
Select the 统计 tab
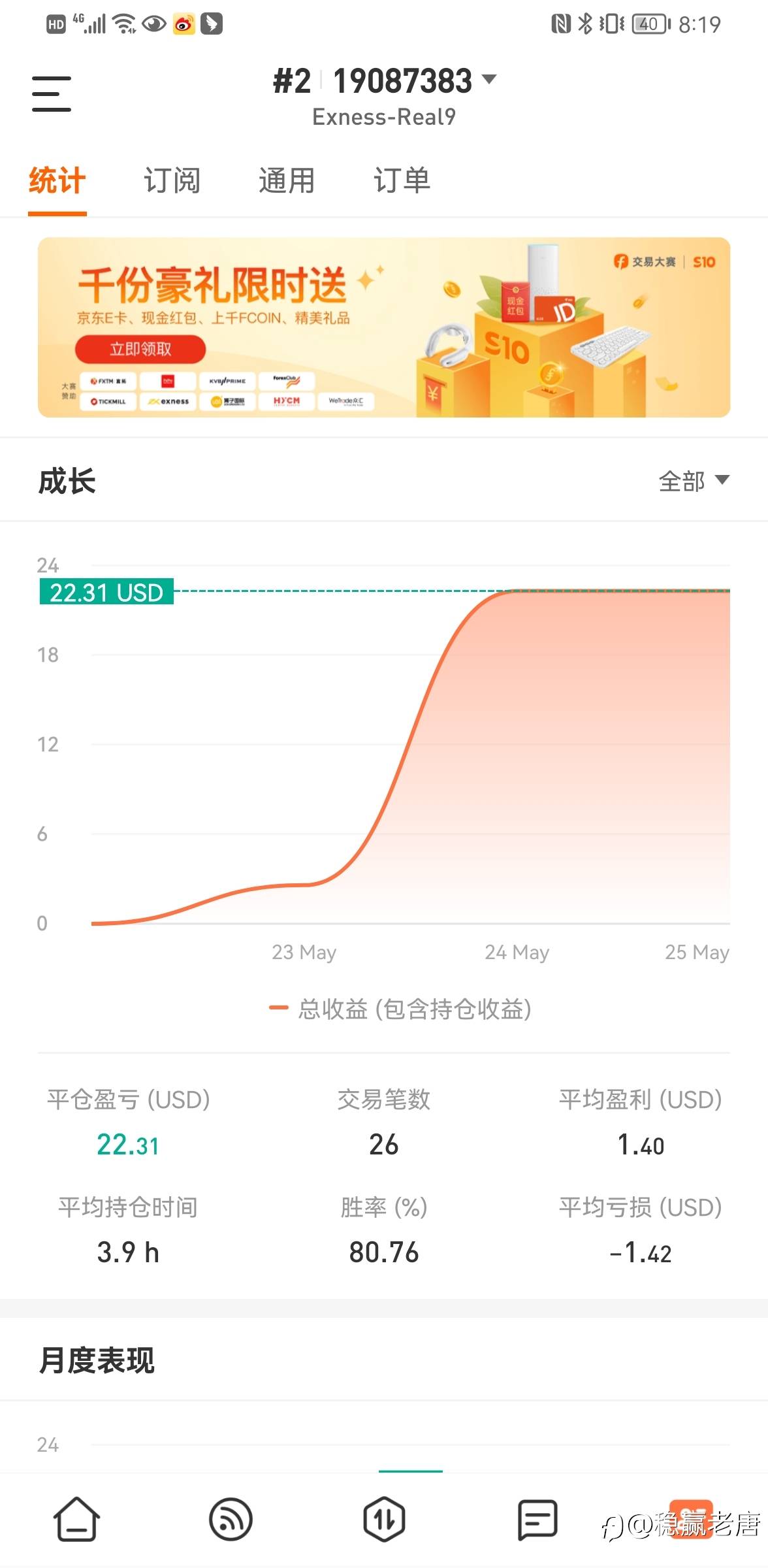click(x=57, y=180)
